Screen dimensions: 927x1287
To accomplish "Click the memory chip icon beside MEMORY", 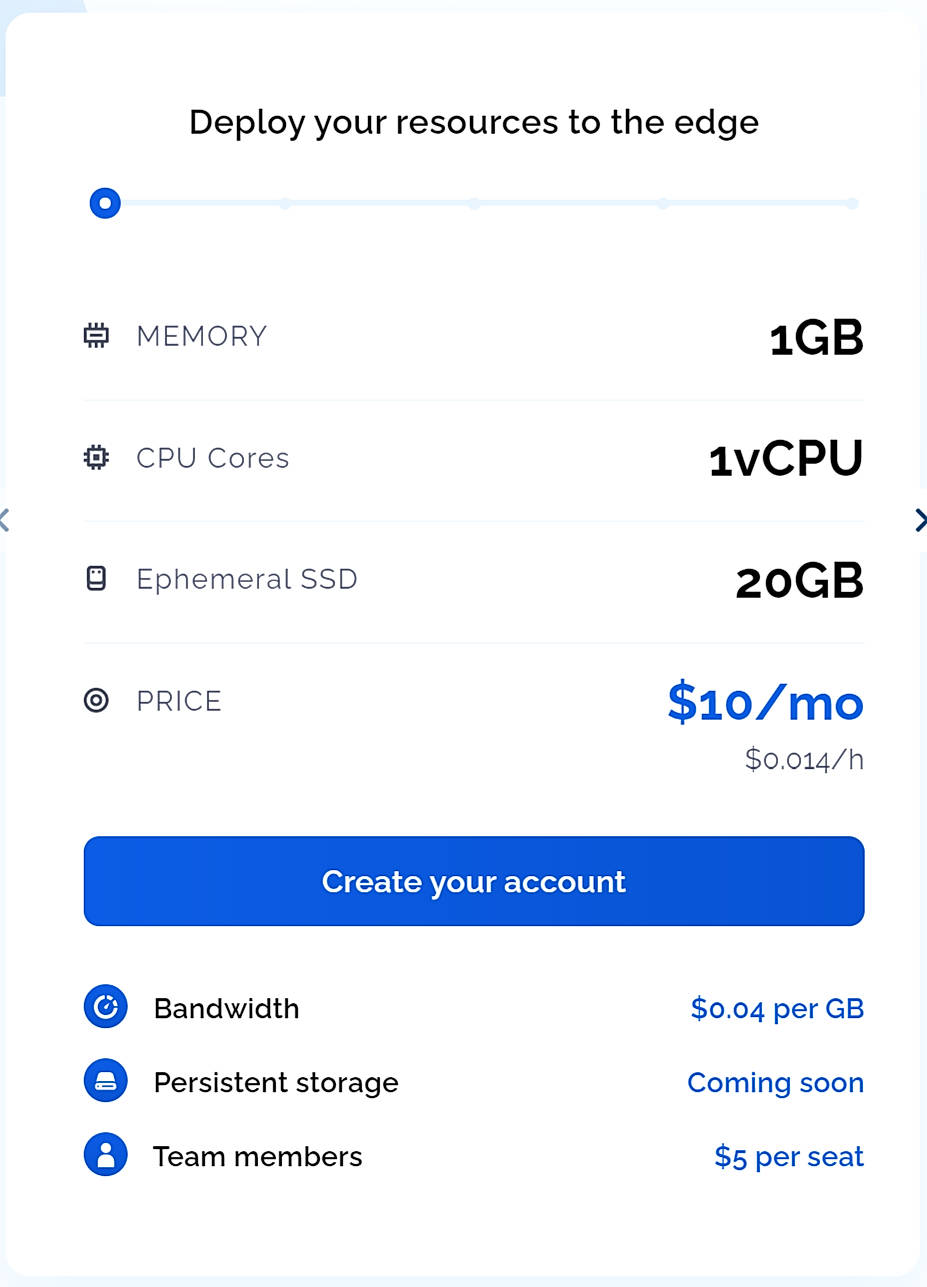I will (x=95, y=335).
